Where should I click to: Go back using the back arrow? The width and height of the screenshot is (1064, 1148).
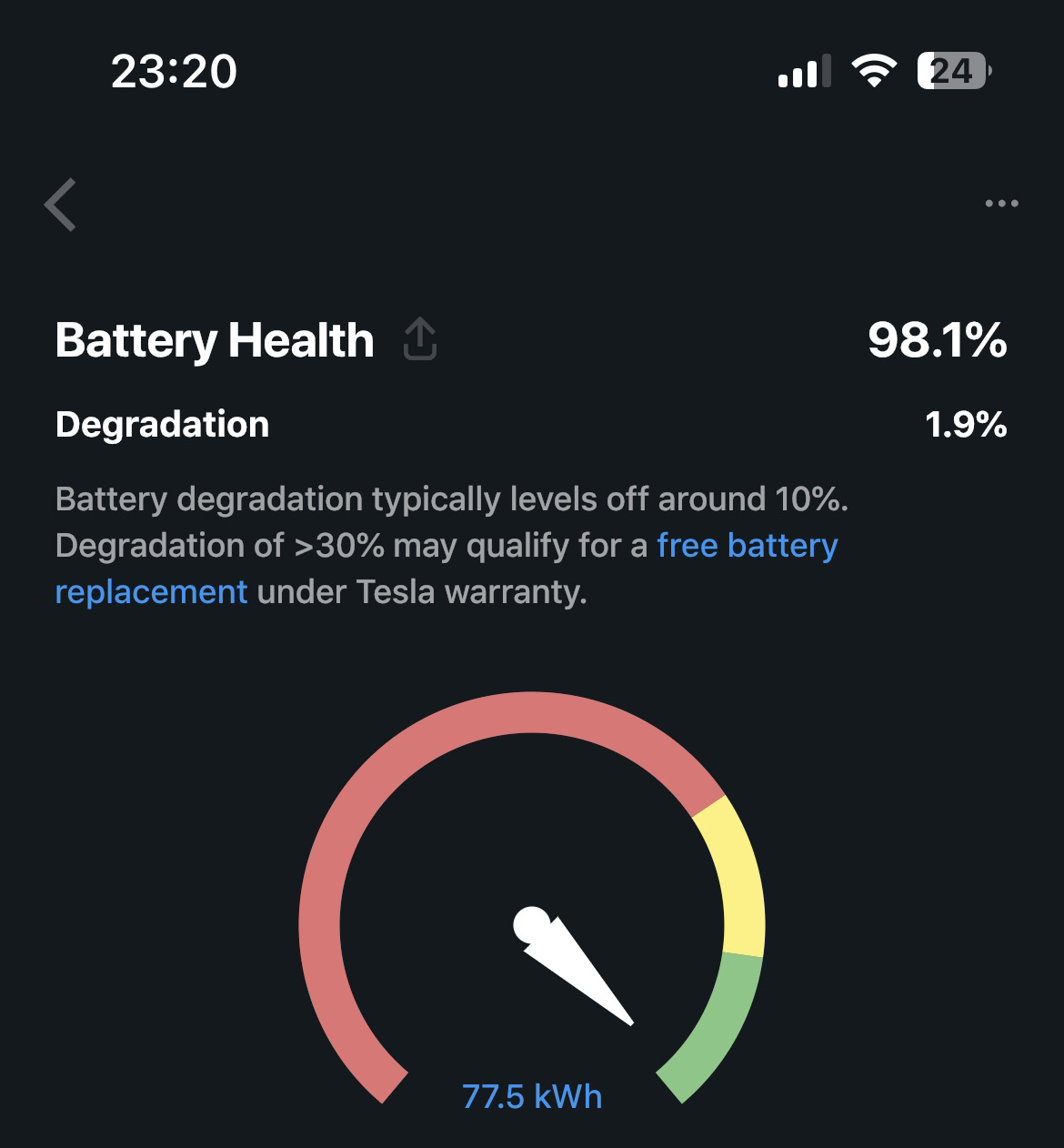click(x=61, y=205)
